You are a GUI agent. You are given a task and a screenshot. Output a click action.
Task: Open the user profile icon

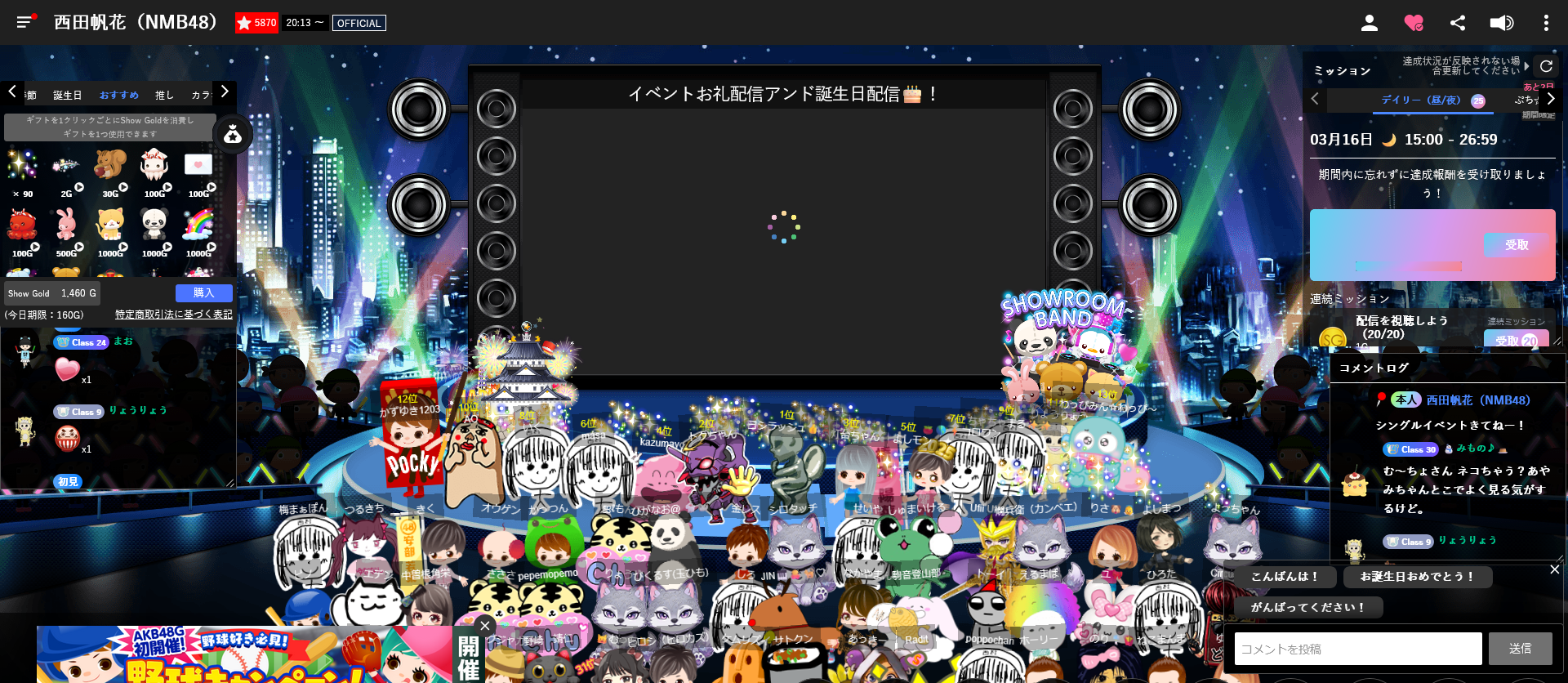tap(1370, 23)
